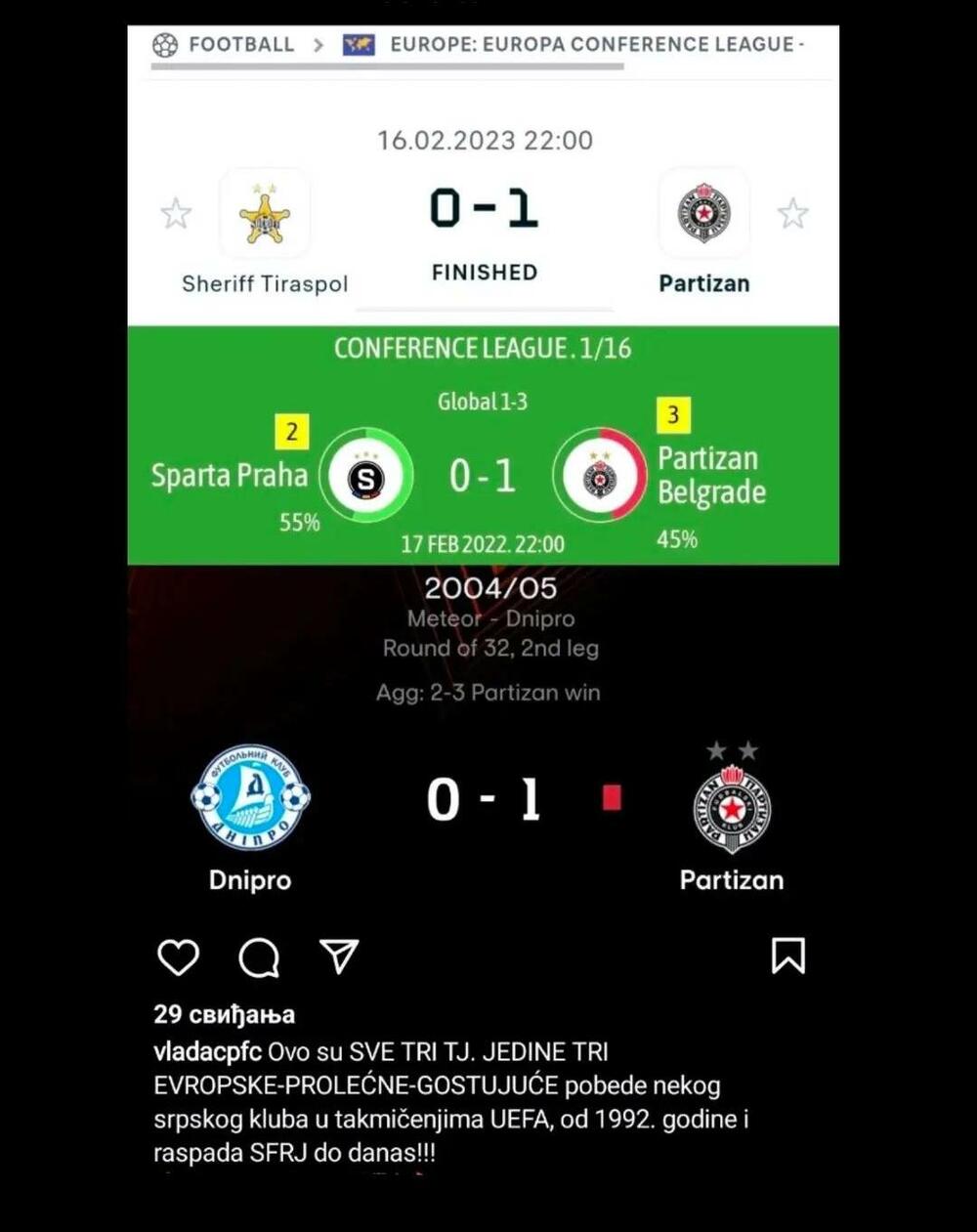Like the post by vladacpfc

point(178,957)
